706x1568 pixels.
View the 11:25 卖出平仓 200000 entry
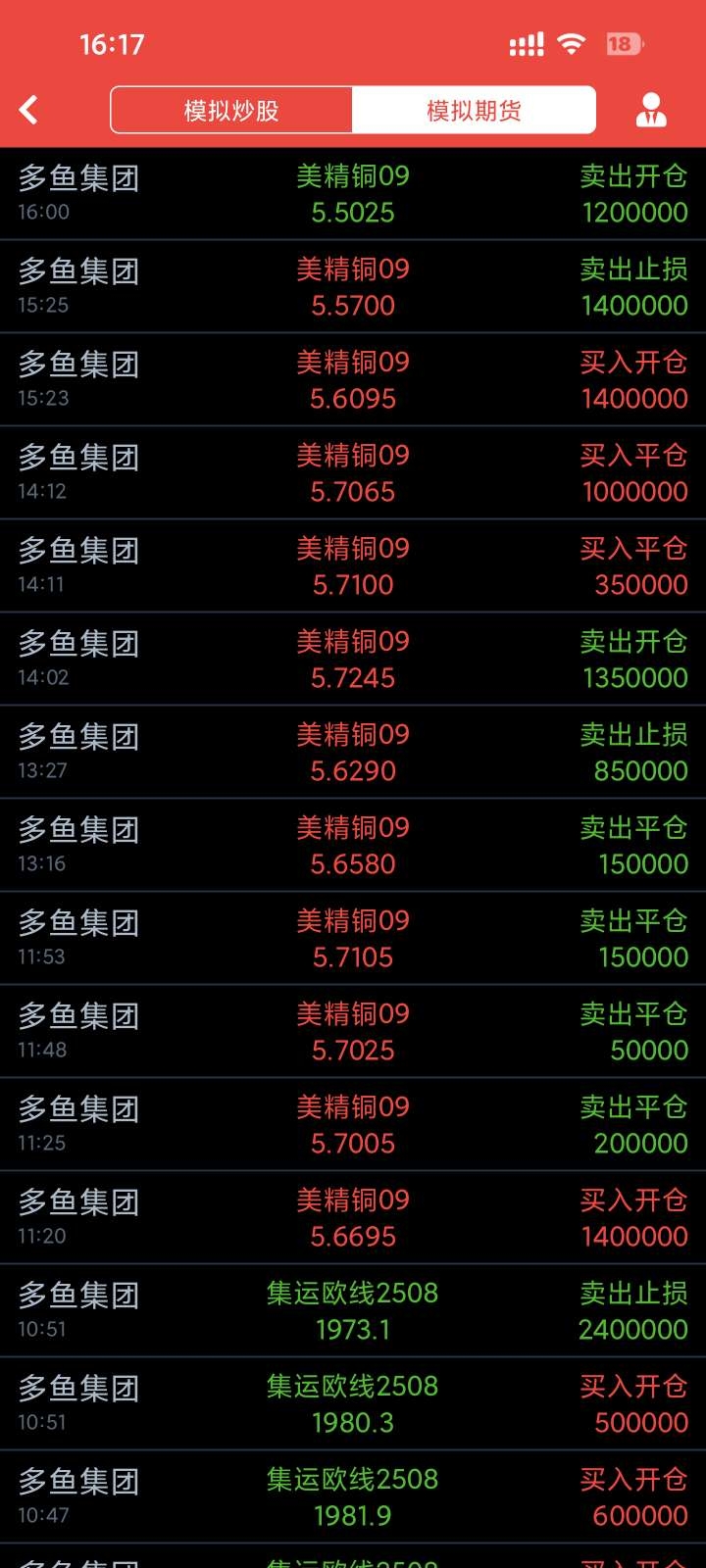point(353,1125)
